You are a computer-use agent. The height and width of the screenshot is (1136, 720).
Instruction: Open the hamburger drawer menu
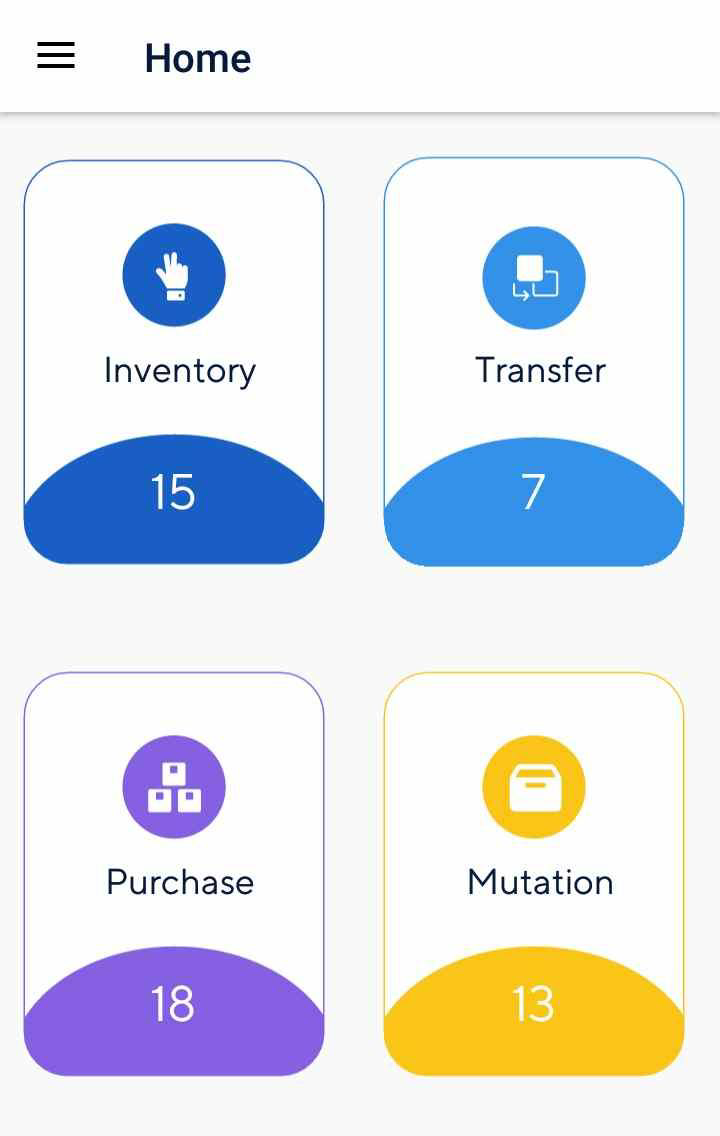(56, 56)
